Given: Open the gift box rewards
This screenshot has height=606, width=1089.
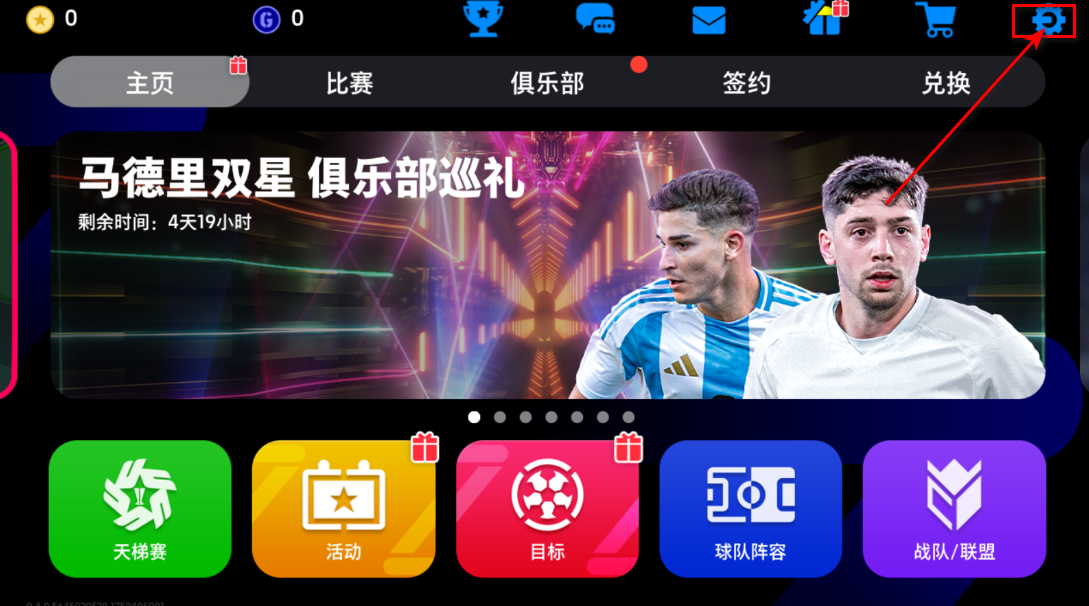Looking at the screenshot, I should tap(826, 19).
